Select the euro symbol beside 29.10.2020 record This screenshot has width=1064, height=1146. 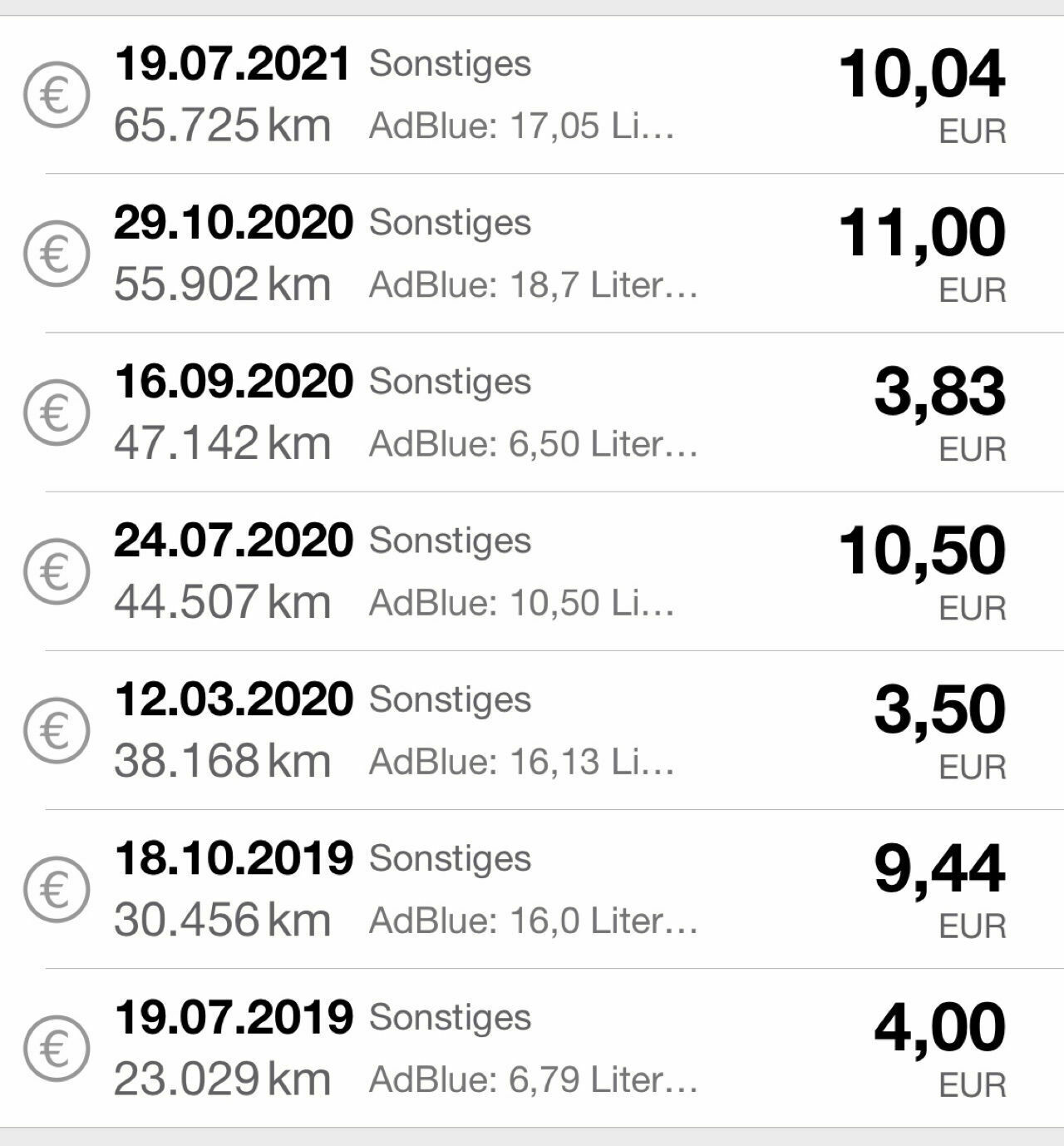coord(55,254)
